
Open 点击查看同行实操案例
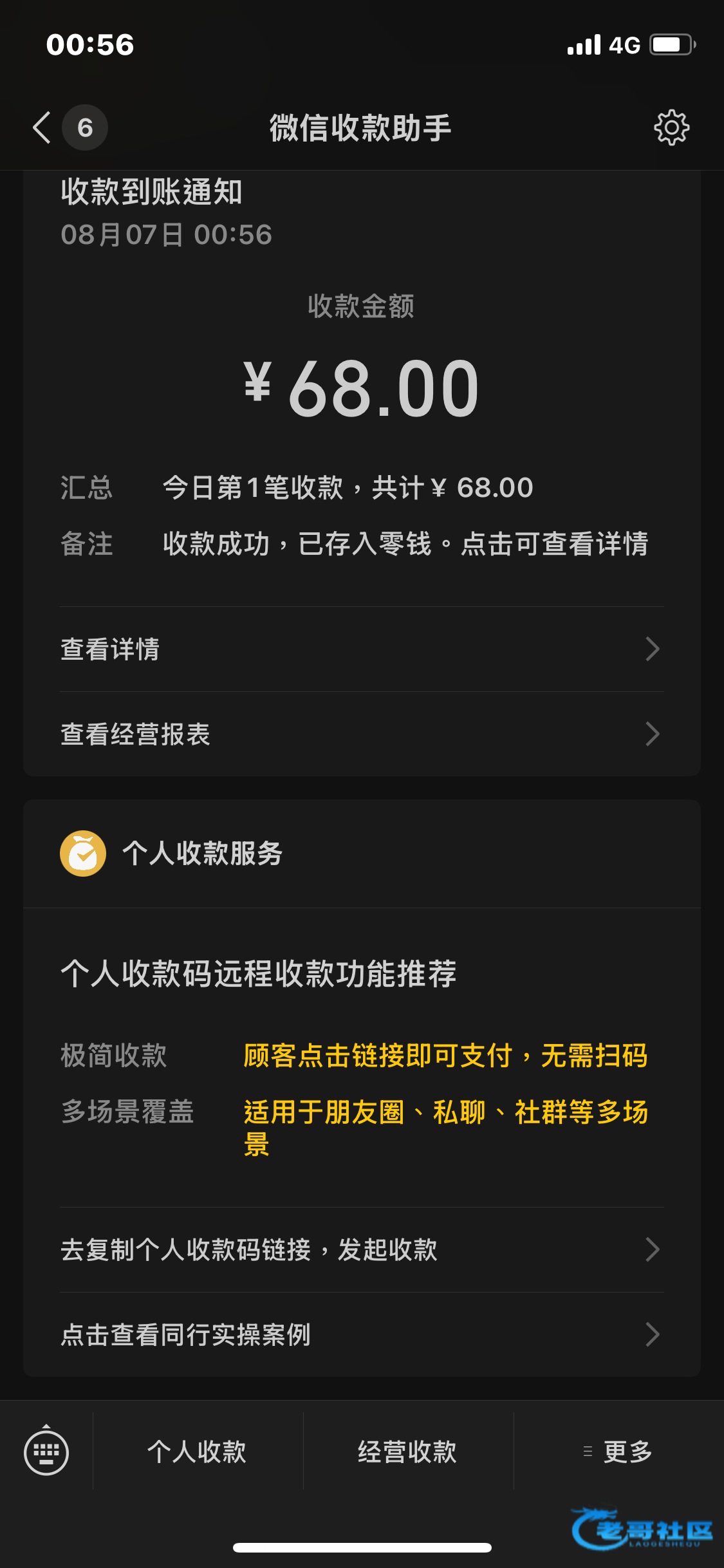coord(362,1334)
